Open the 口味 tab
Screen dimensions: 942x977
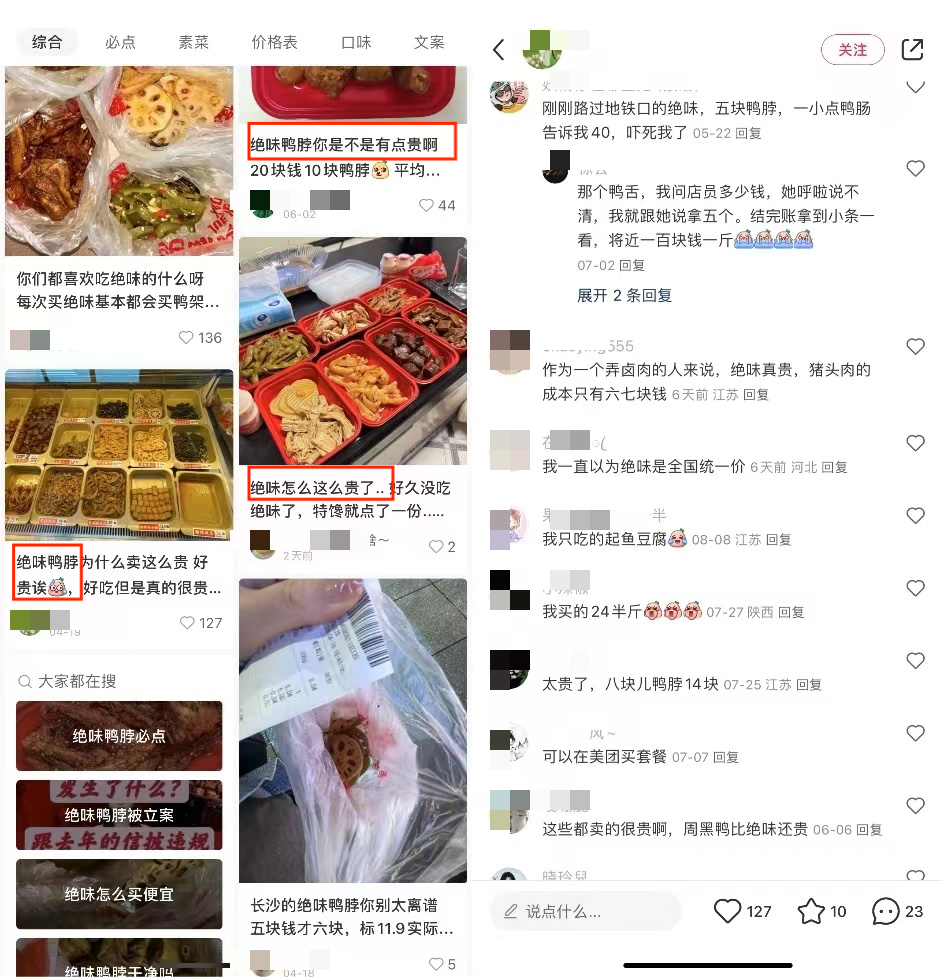(x=355, y=42)
